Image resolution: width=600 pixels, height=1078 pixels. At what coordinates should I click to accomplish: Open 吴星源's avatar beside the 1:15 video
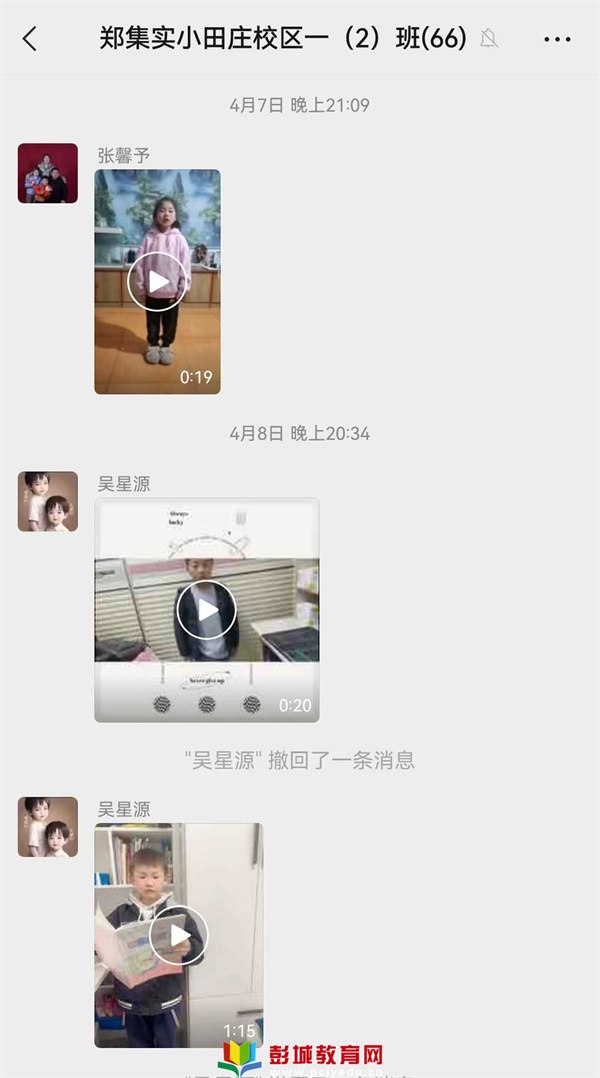coord(47,827)
